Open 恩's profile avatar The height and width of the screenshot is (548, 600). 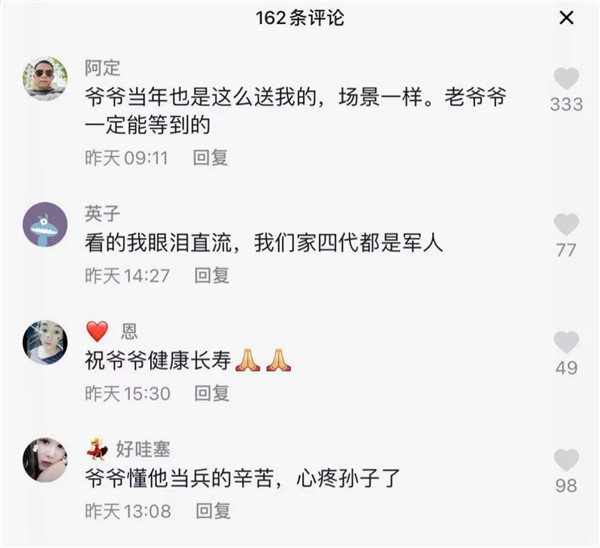44,343
